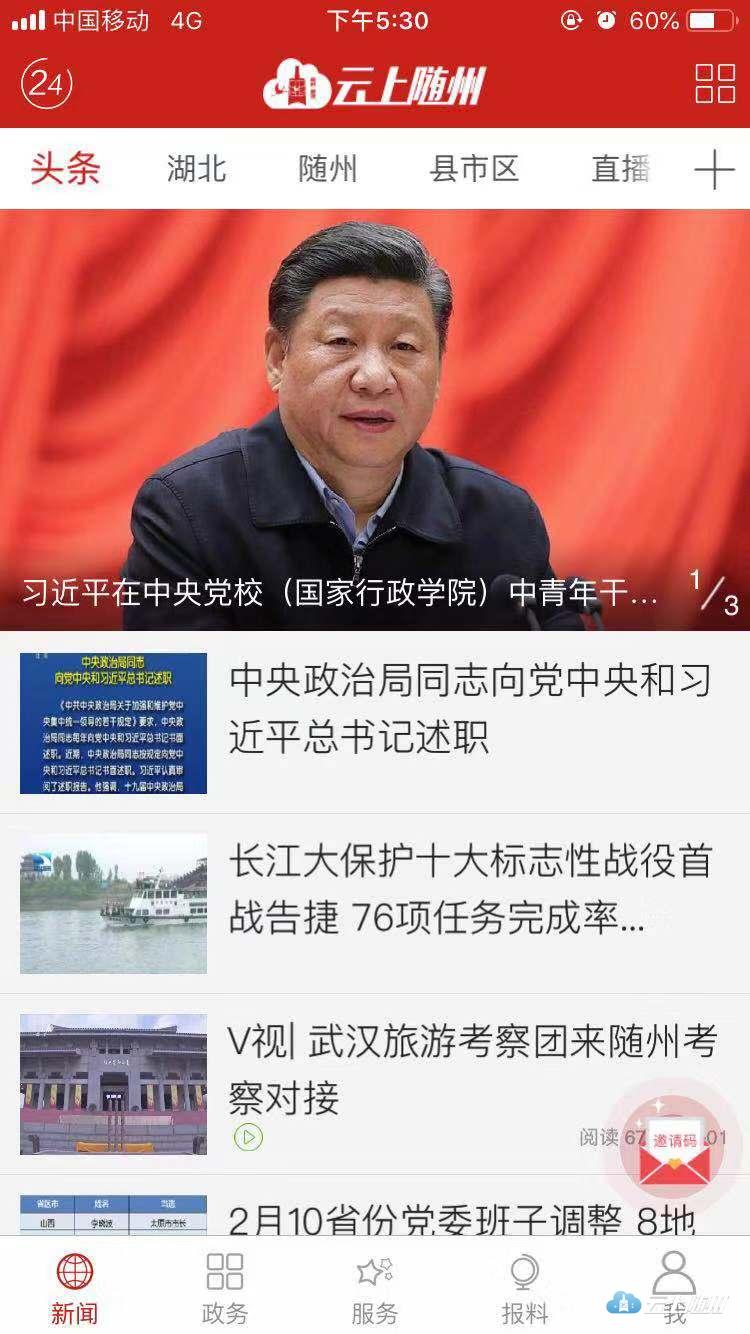Image resolution: width=750 pixels, height=1334 pixels.
Task: Switch to the 随州 tab
Action: pyautogui.click(x=327, y=169)
